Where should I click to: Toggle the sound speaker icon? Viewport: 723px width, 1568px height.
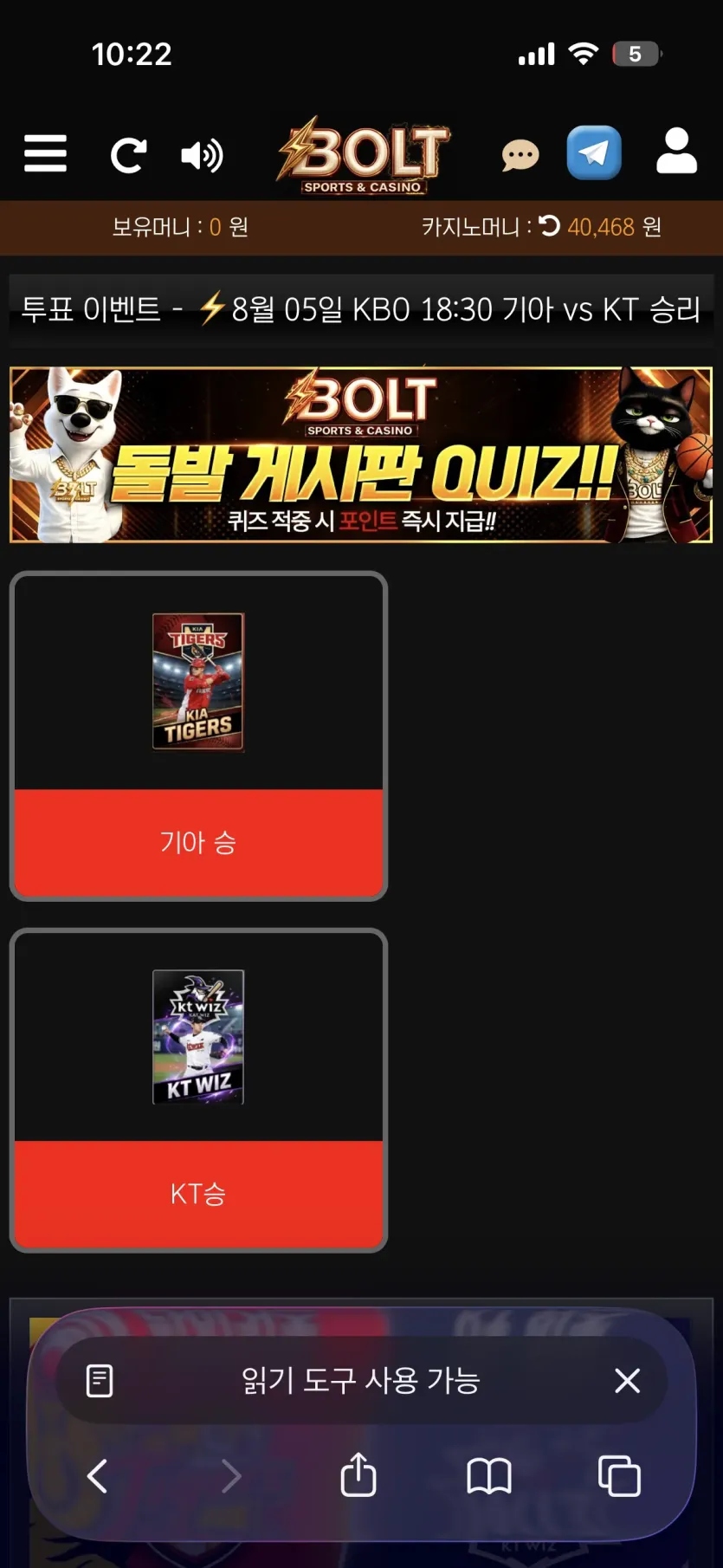(202, 156)
